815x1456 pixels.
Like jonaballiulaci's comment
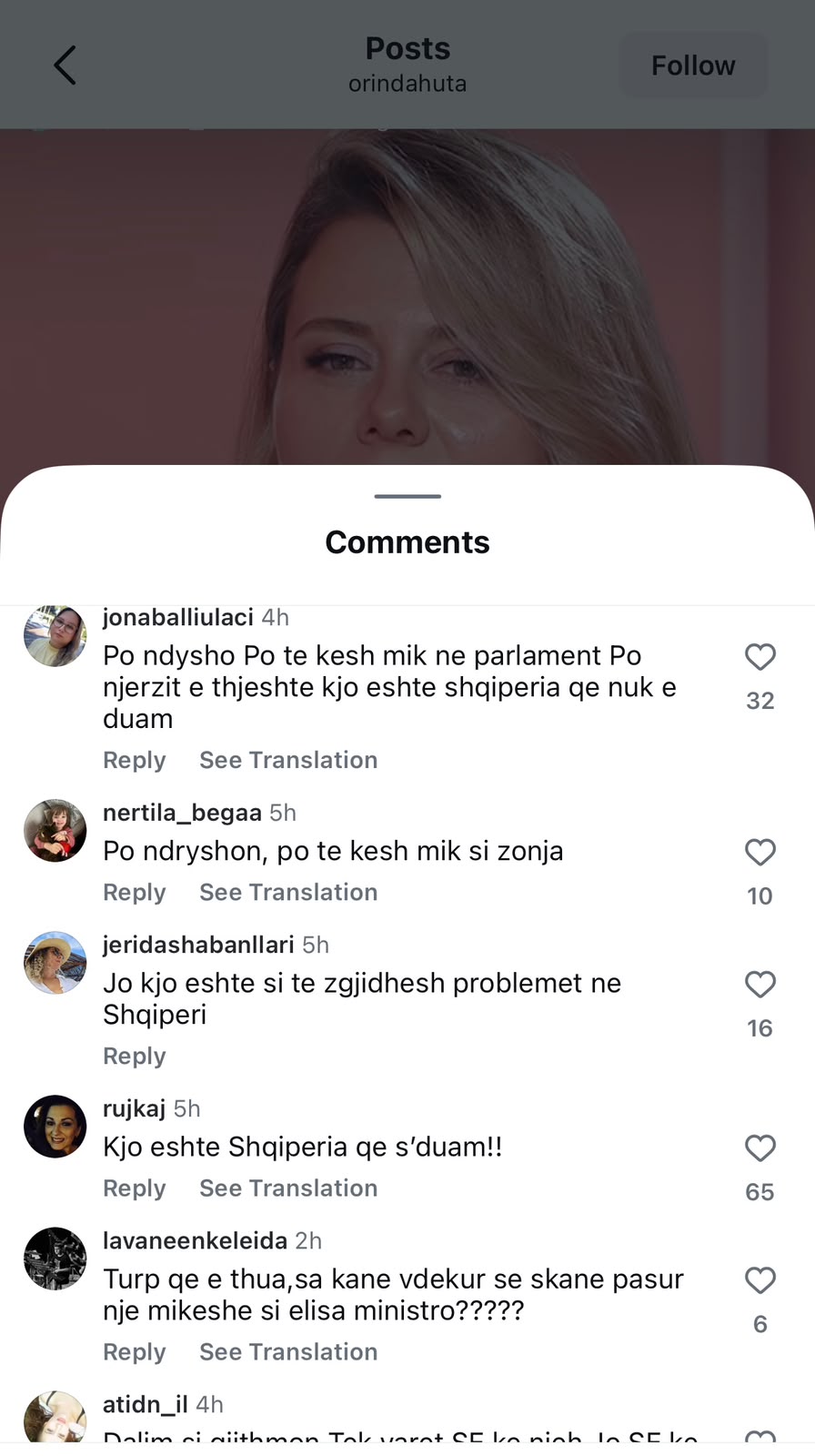[760, 657]
